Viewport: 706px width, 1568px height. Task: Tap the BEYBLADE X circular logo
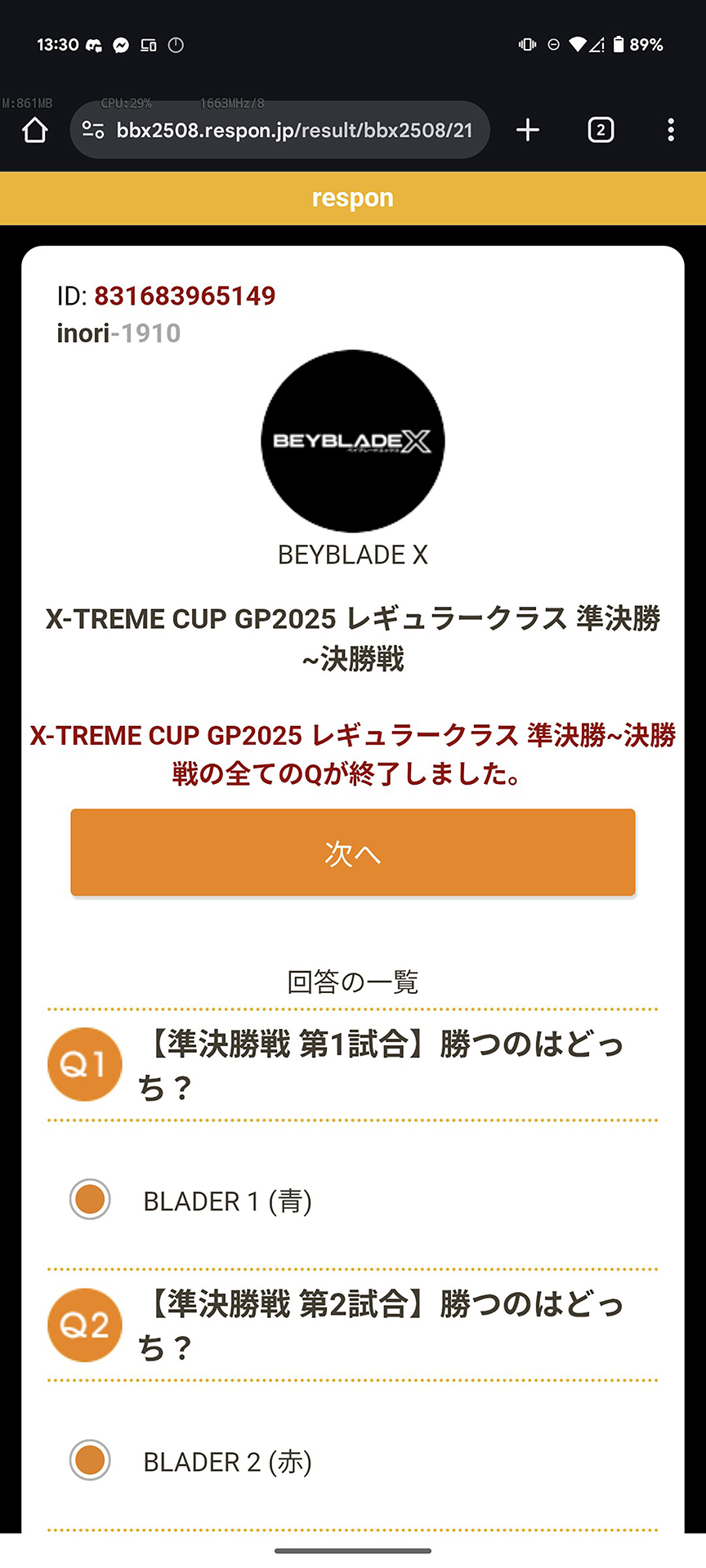[x=352, y=439]
